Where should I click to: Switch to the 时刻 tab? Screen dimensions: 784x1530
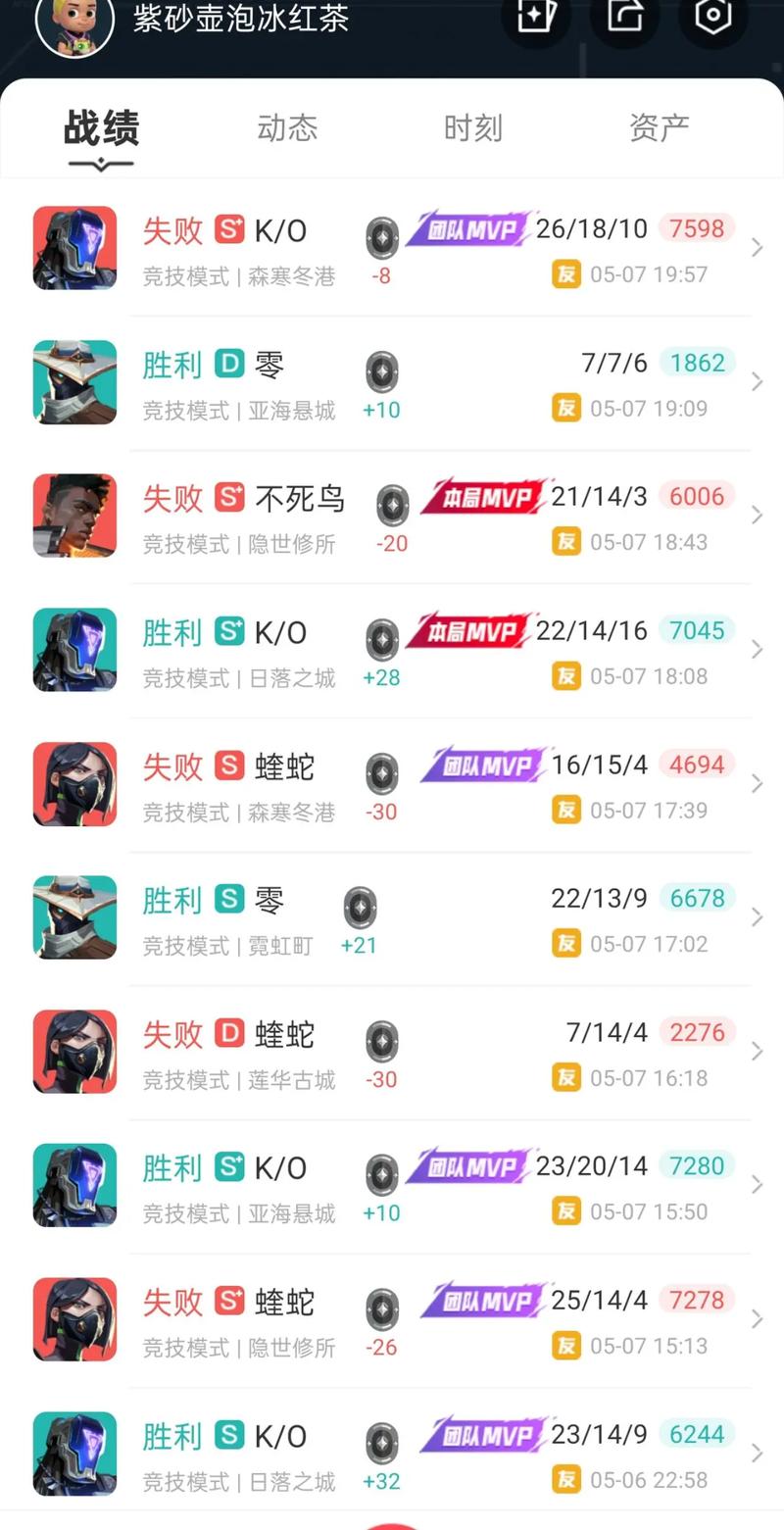point(472,128)
